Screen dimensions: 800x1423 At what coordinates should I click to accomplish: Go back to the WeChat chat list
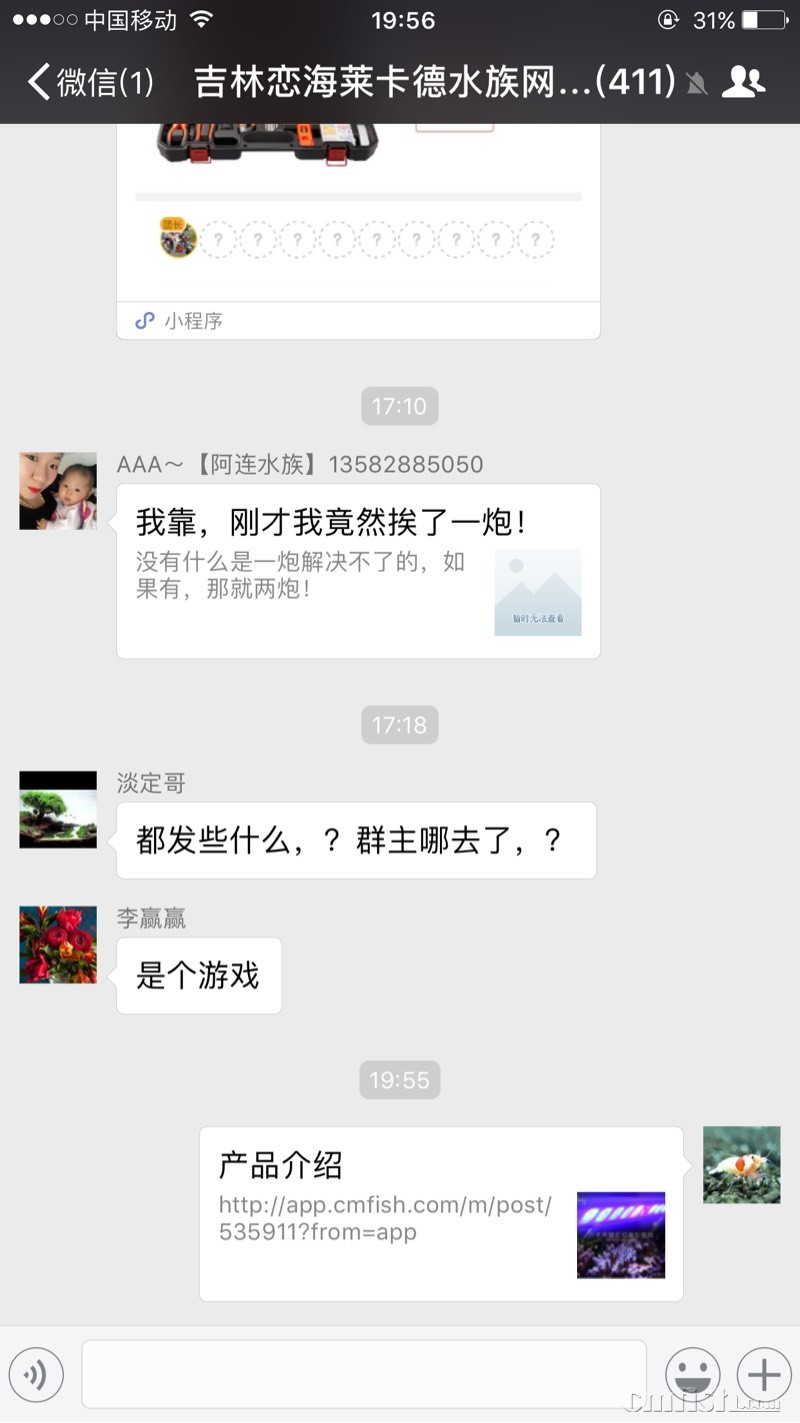pyautogui.click(x=88, y=82)
